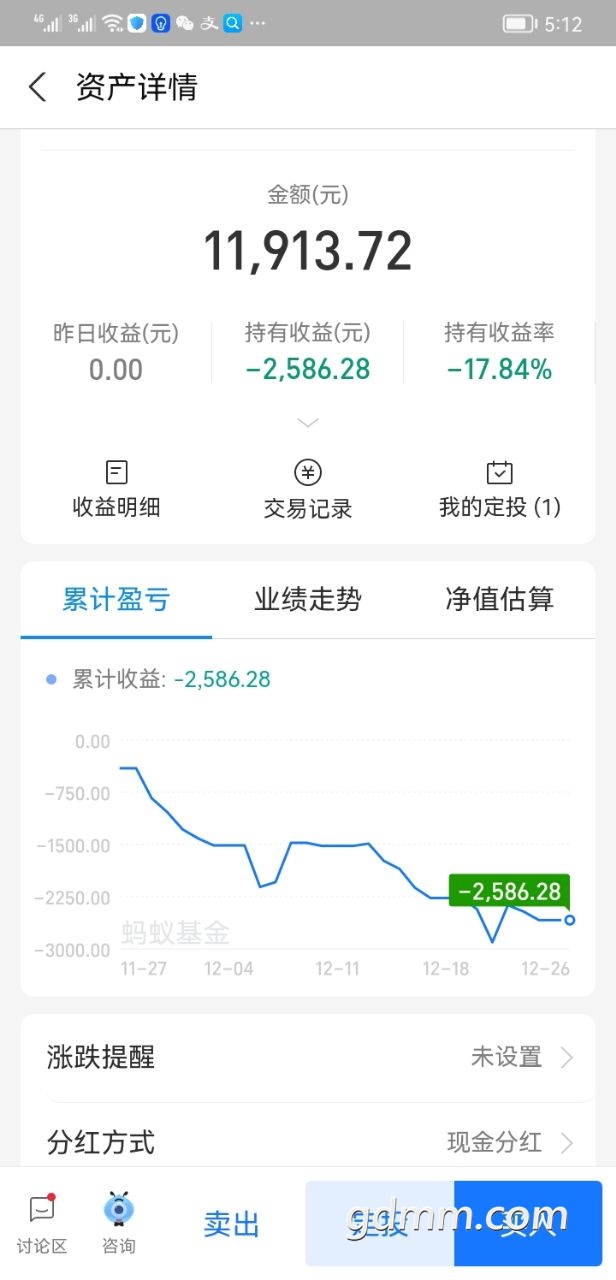
Task: Open 收益明细
Action: 116,489
